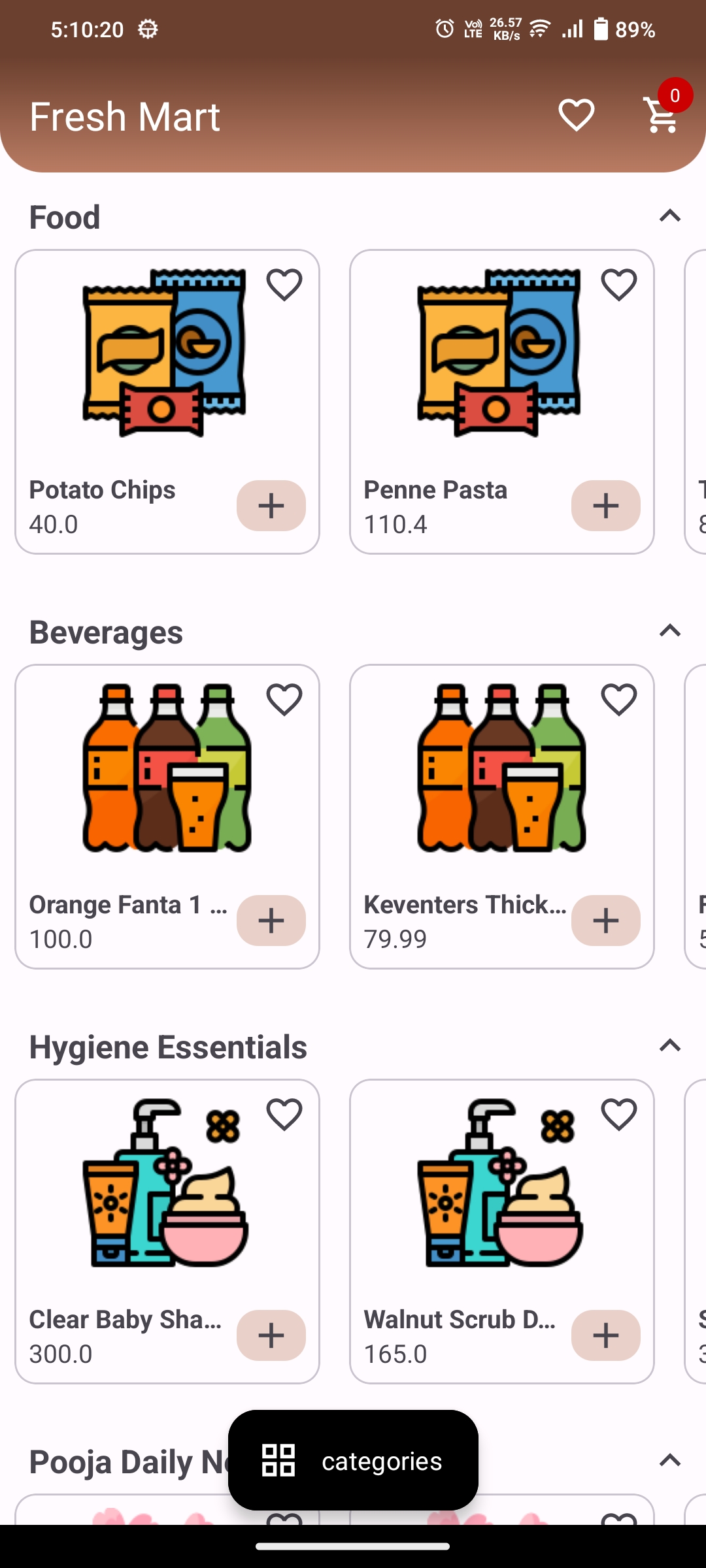Favorite the Potato Chips item
706x1568 pixels.
(284, 285)
